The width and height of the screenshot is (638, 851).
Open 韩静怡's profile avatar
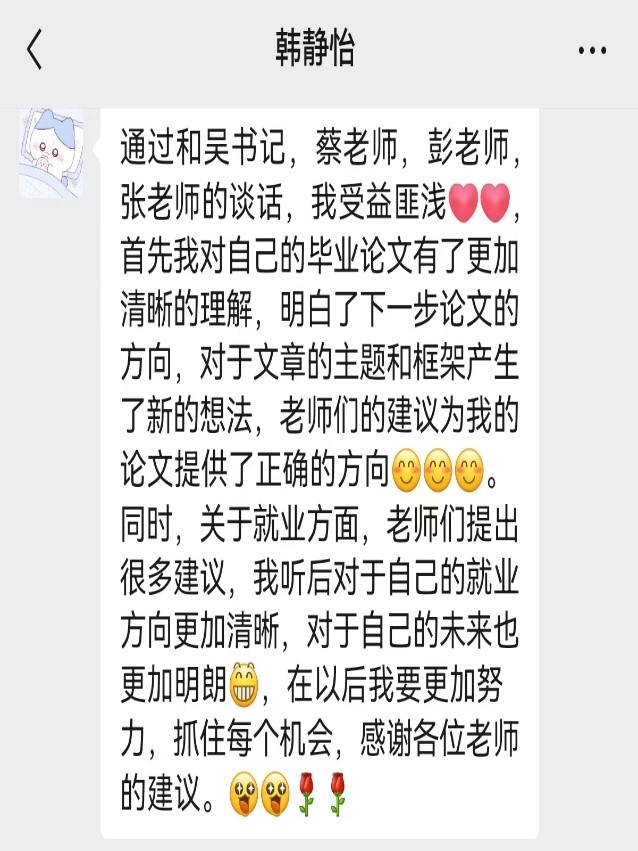point(55,155)
